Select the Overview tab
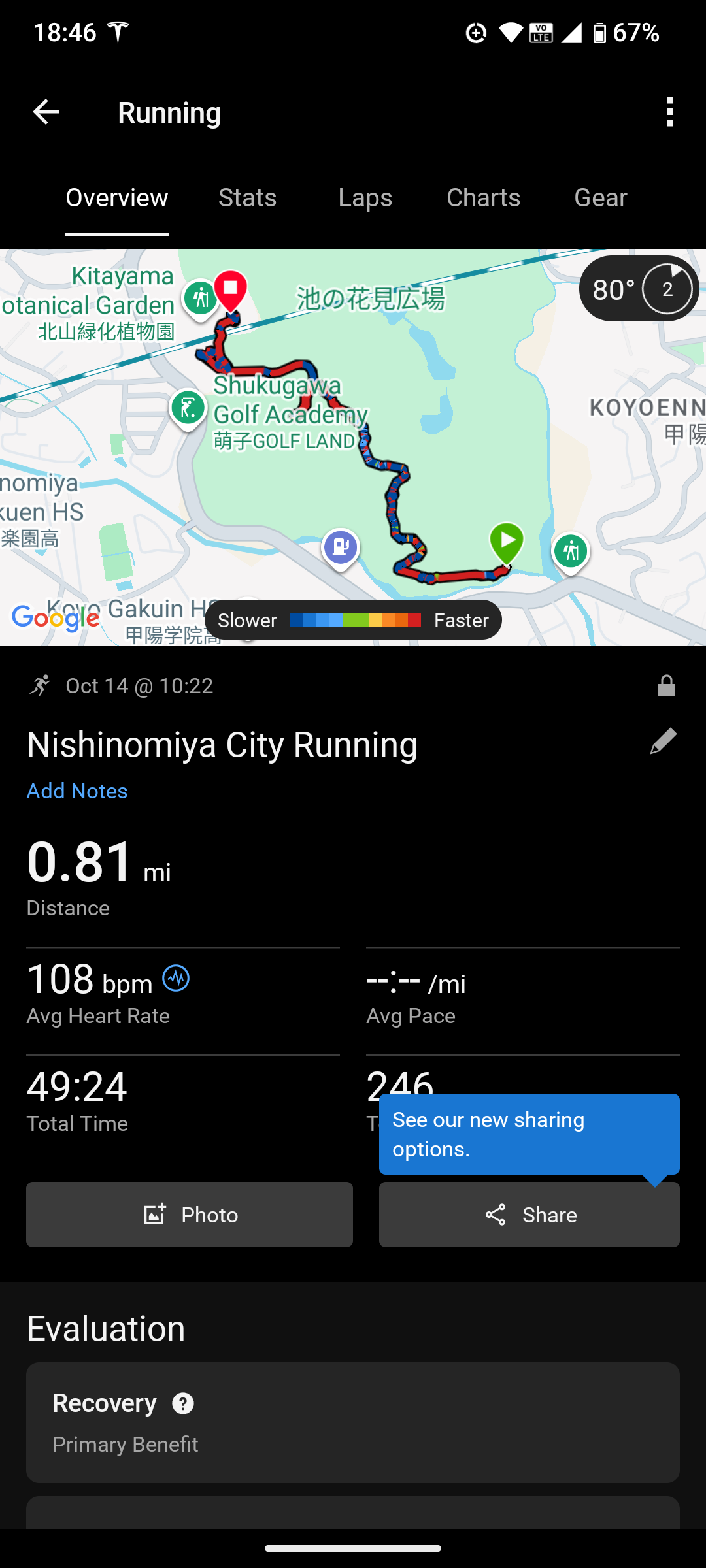This screenshot has height=1568, width=706. click(x=117, y=198)
